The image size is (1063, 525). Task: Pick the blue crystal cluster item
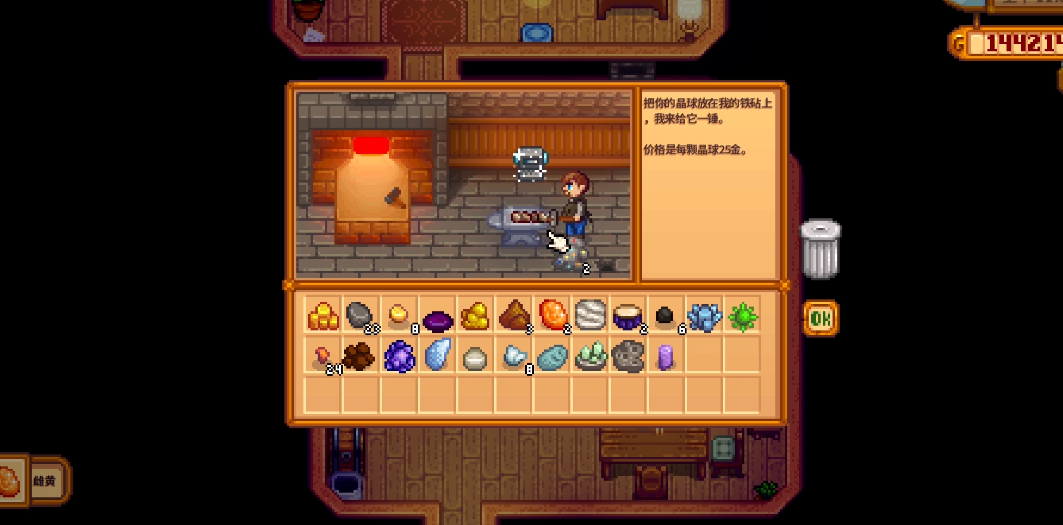pyautogui.click(x=704, y=318)
